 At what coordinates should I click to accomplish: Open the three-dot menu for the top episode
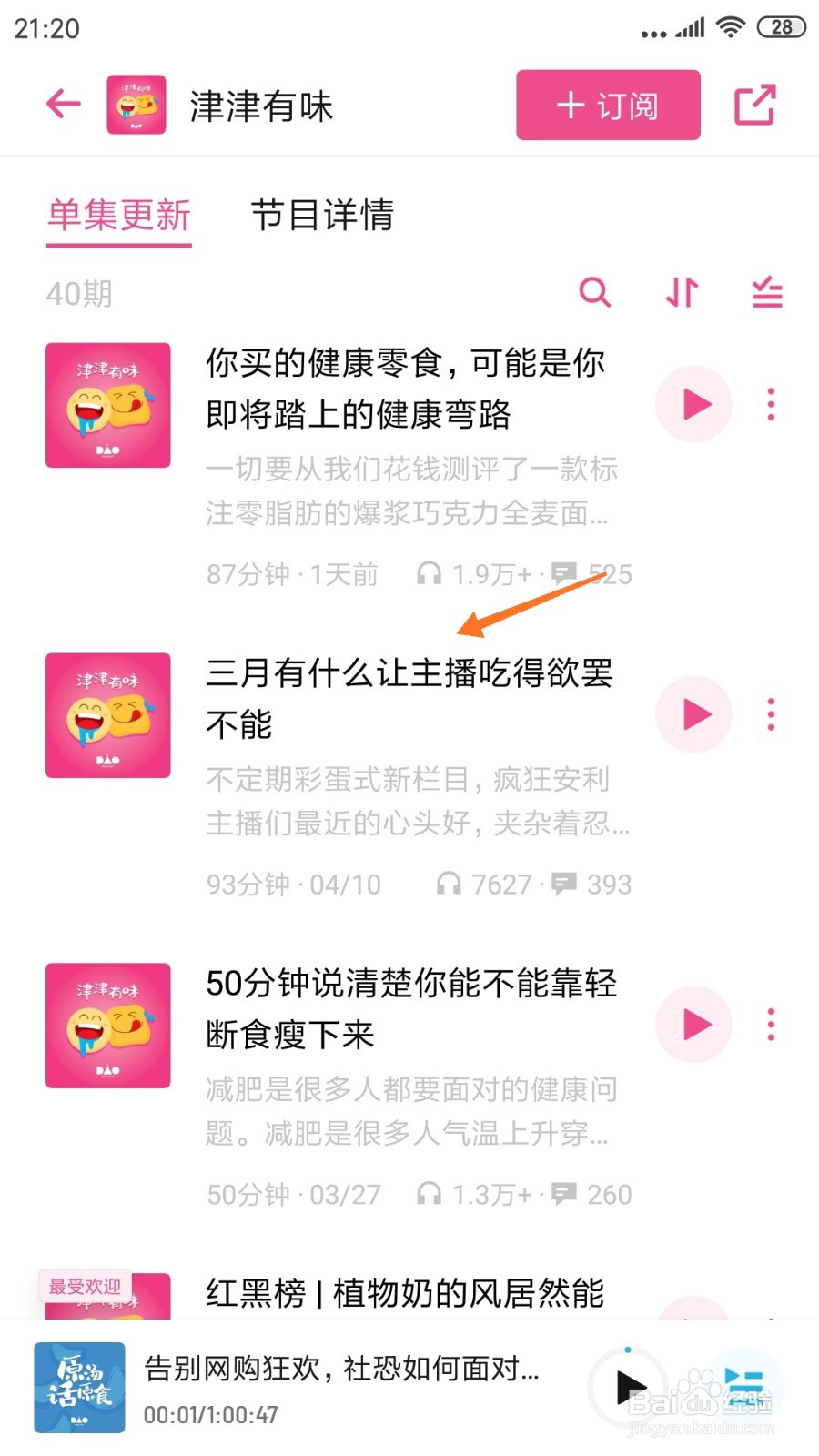[771, 405]
